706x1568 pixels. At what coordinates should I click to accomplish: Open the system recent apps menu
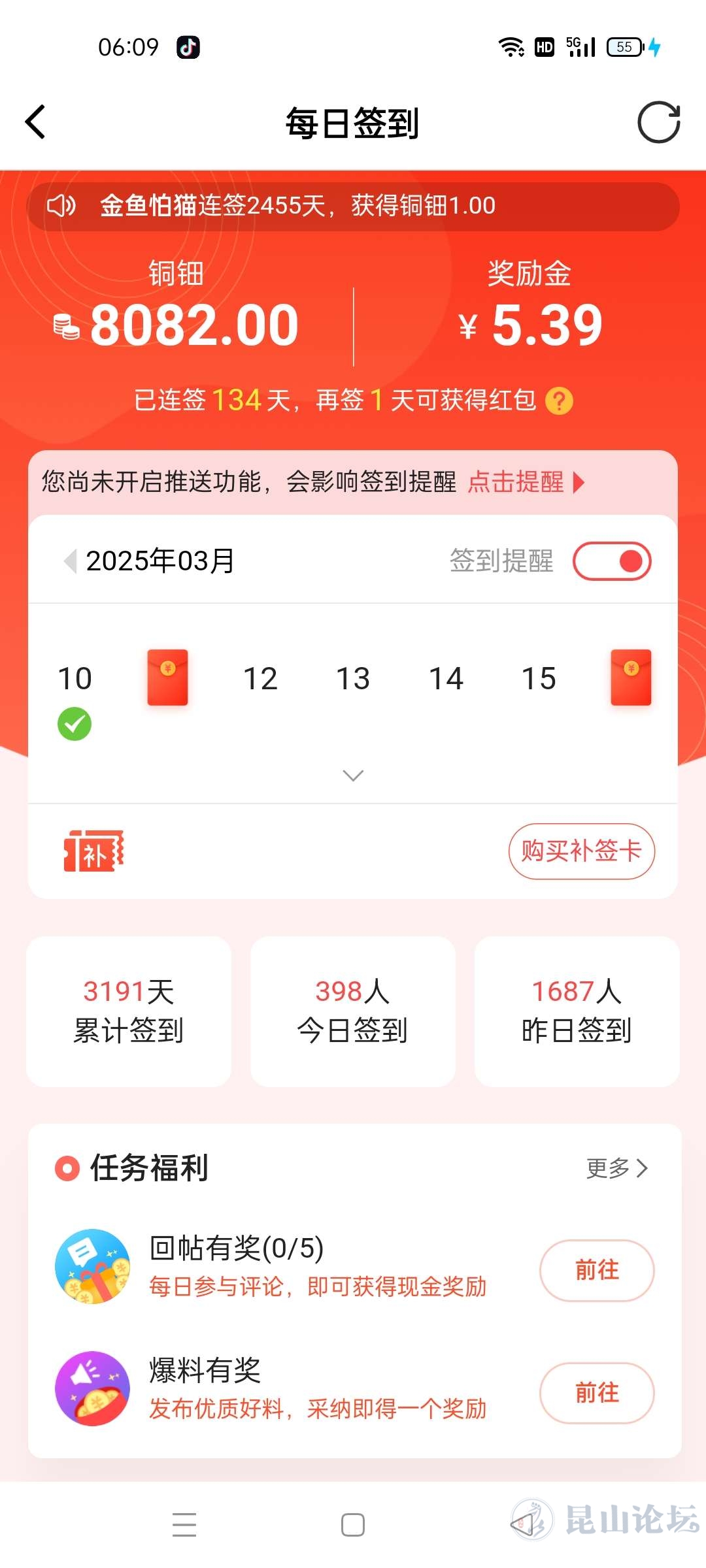[184, 1525]
